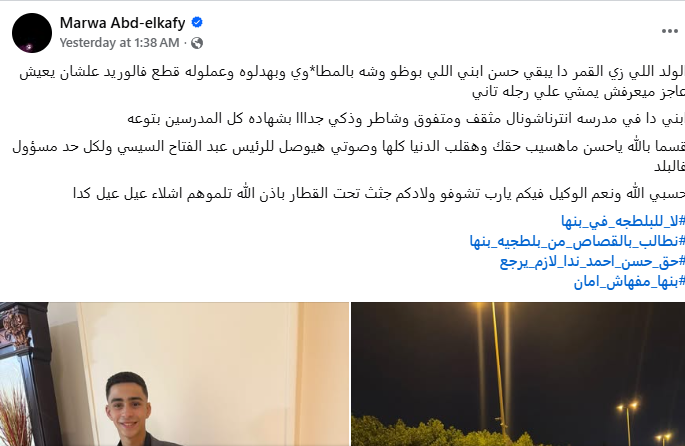Open the night street photo in the post

517,375
